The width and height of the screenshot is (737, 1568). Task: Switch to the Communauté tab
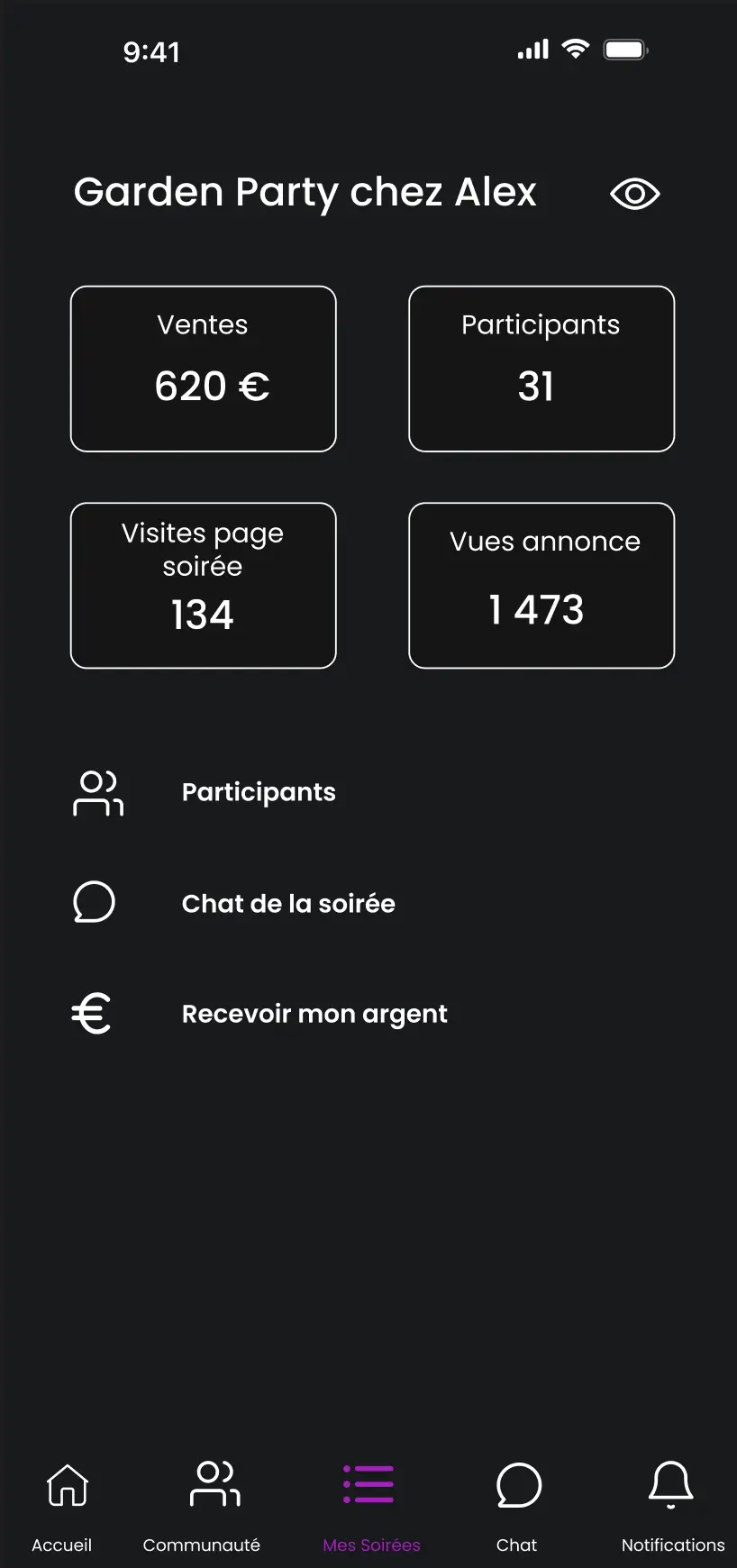tap(202, 1505)
